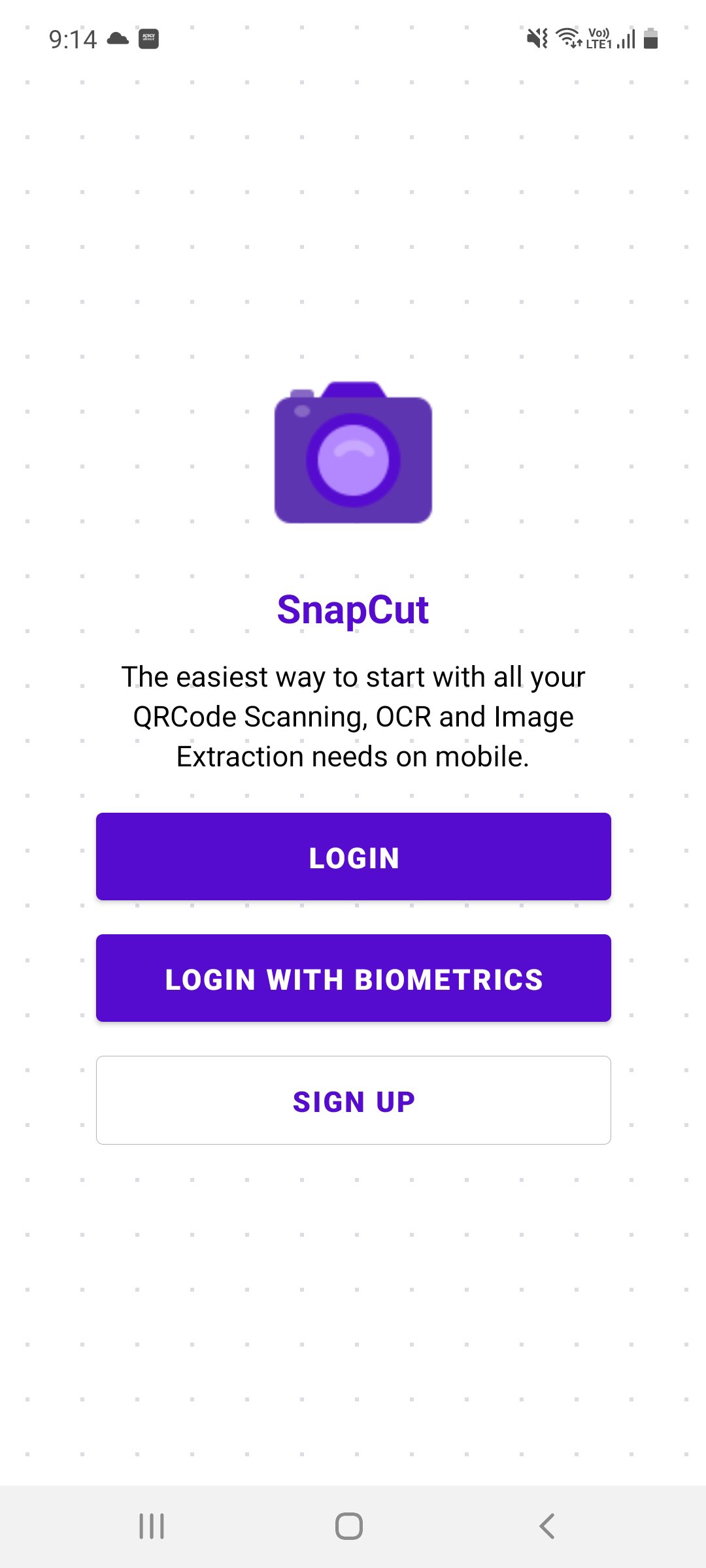Click the app description tagline
Viewport: 706px width, 1568px height.
click(x=353, y=716)
